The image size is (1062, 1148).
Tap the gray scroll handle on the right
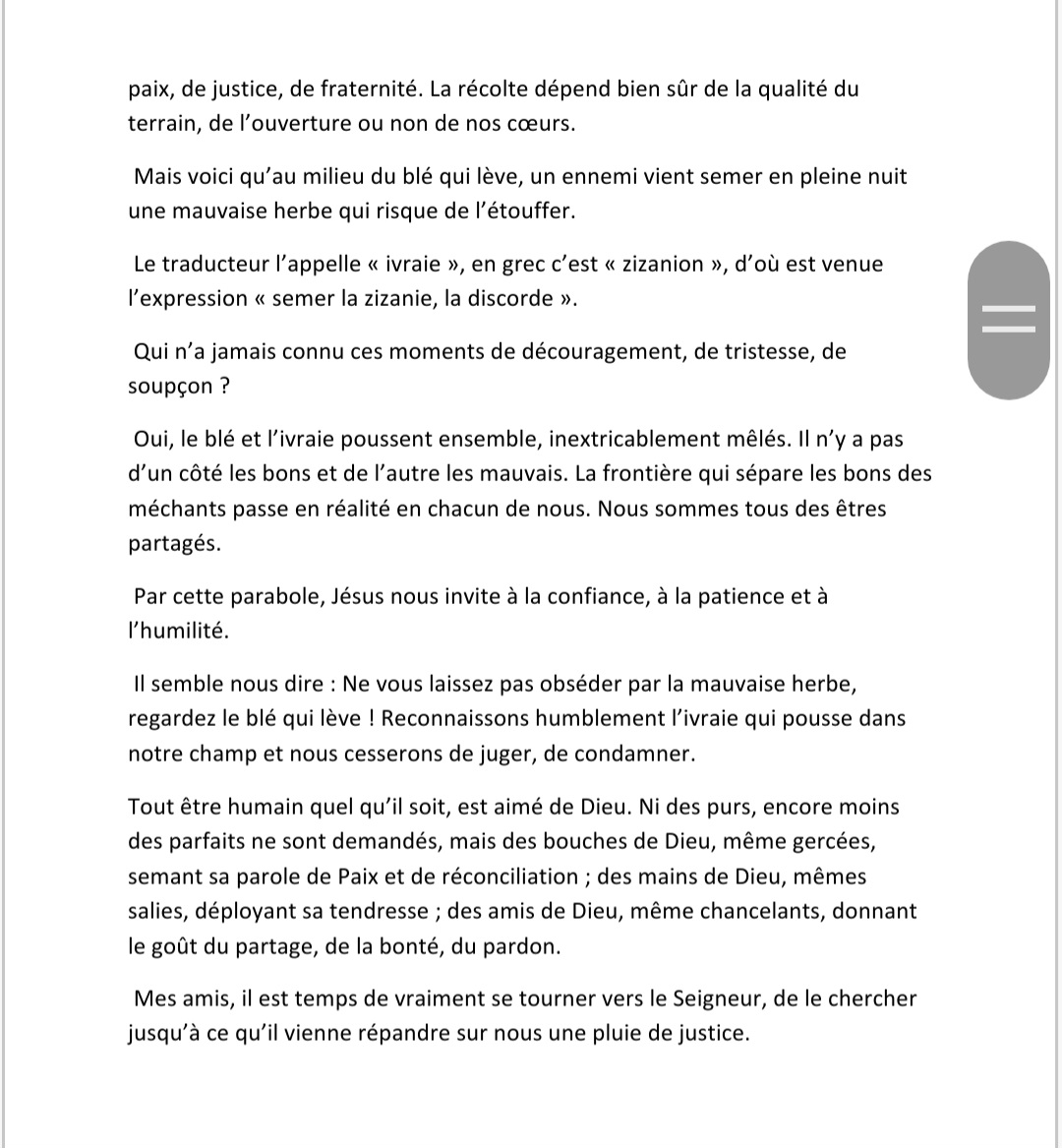pyautogui.click(x=1009, y=320)
